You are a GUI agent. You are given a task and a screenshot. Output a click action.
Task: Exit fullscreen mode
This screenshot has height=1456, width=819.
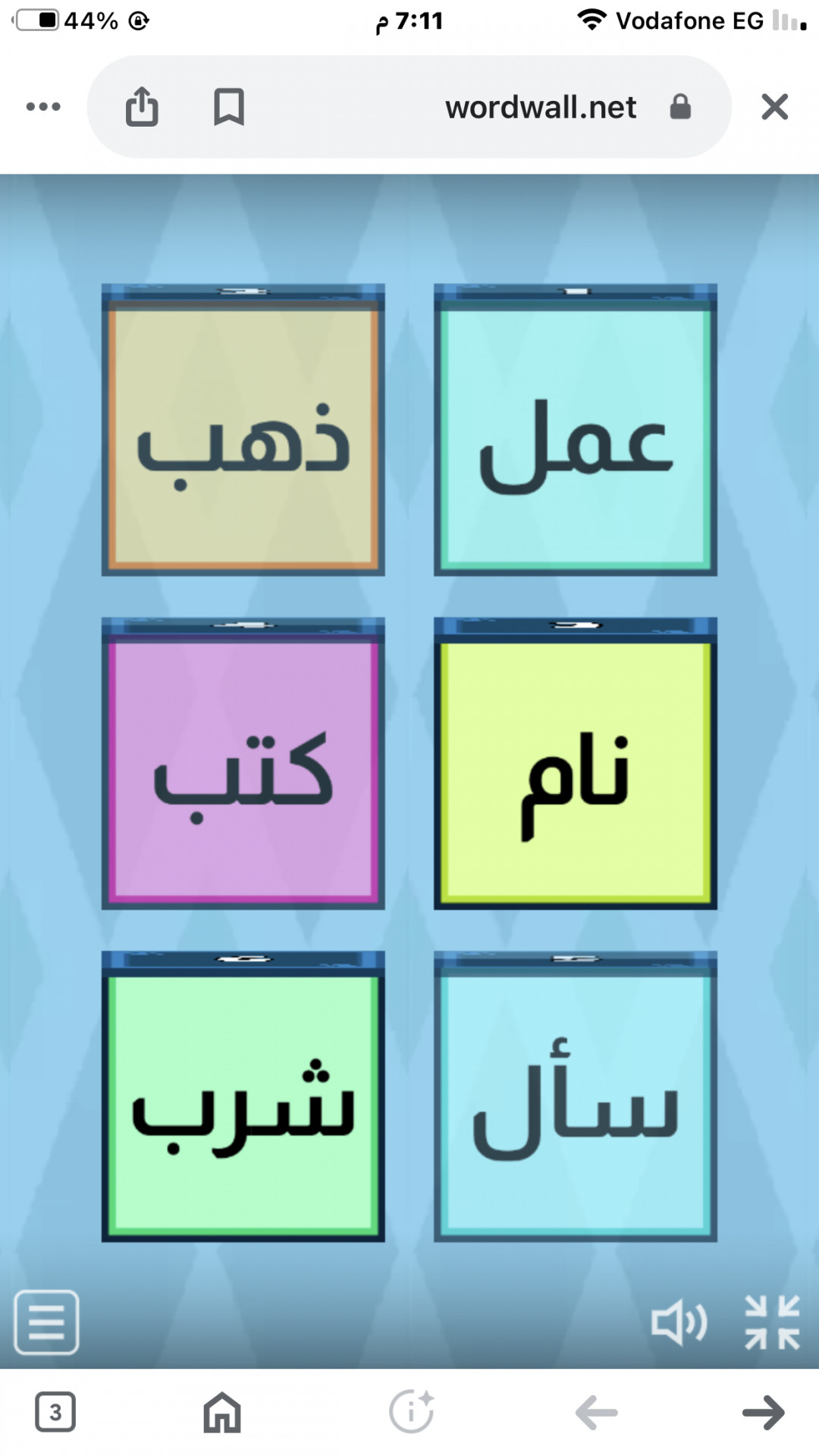click(x=772, y=1323)
